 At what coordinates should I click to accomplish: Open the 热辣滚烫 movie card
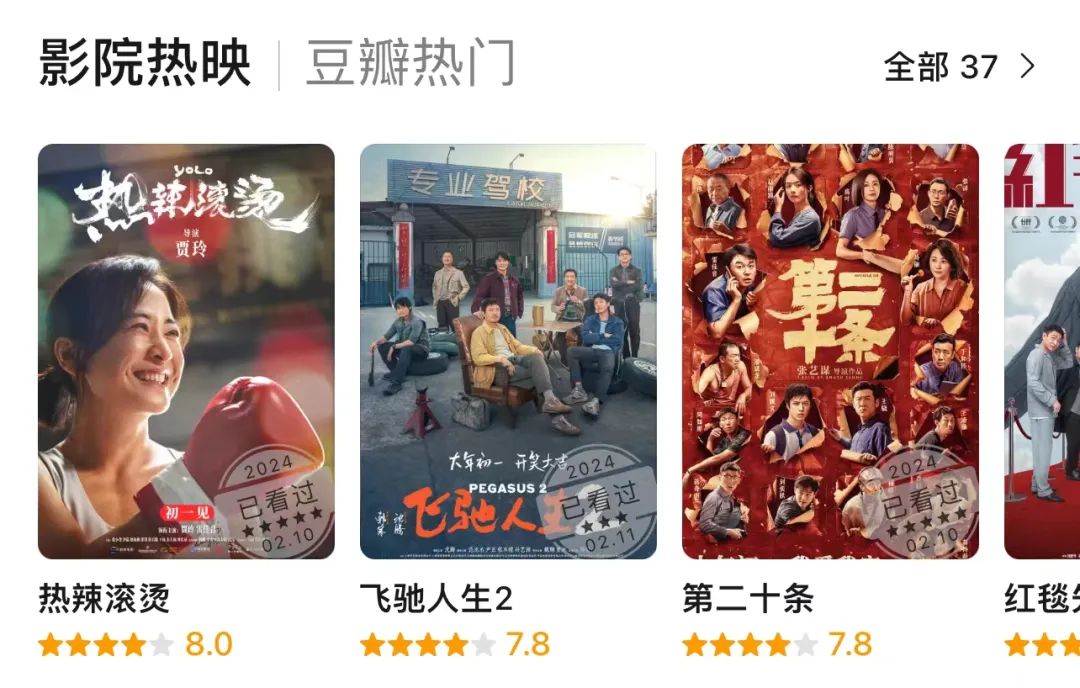[186, 351]
